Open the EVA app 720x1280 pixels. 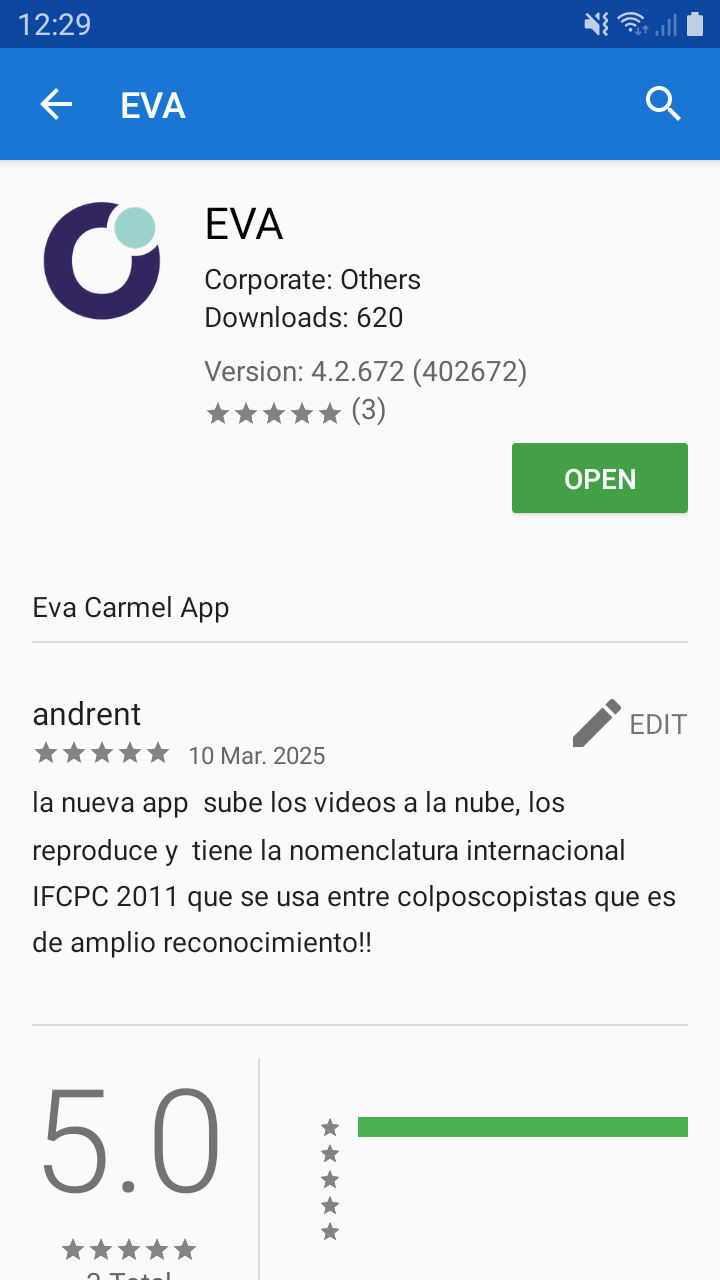599,478
